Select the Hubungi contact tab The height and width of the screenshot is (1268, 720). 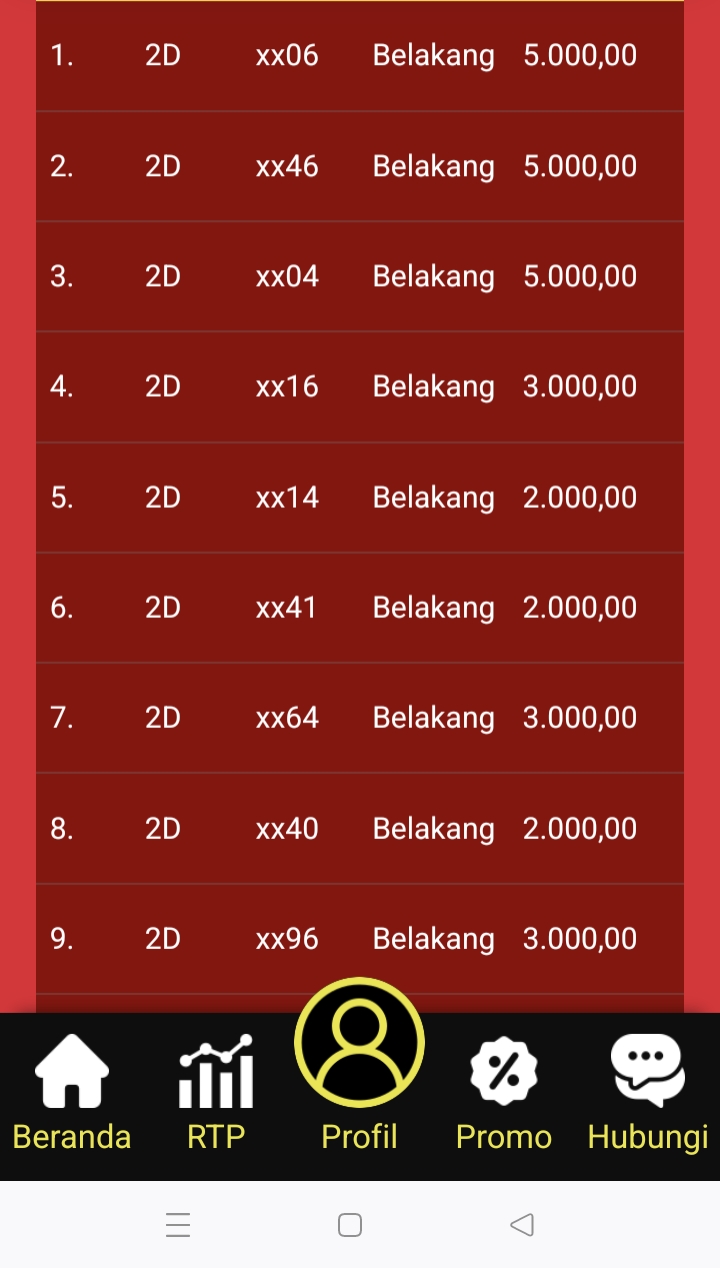(648, 1094)
